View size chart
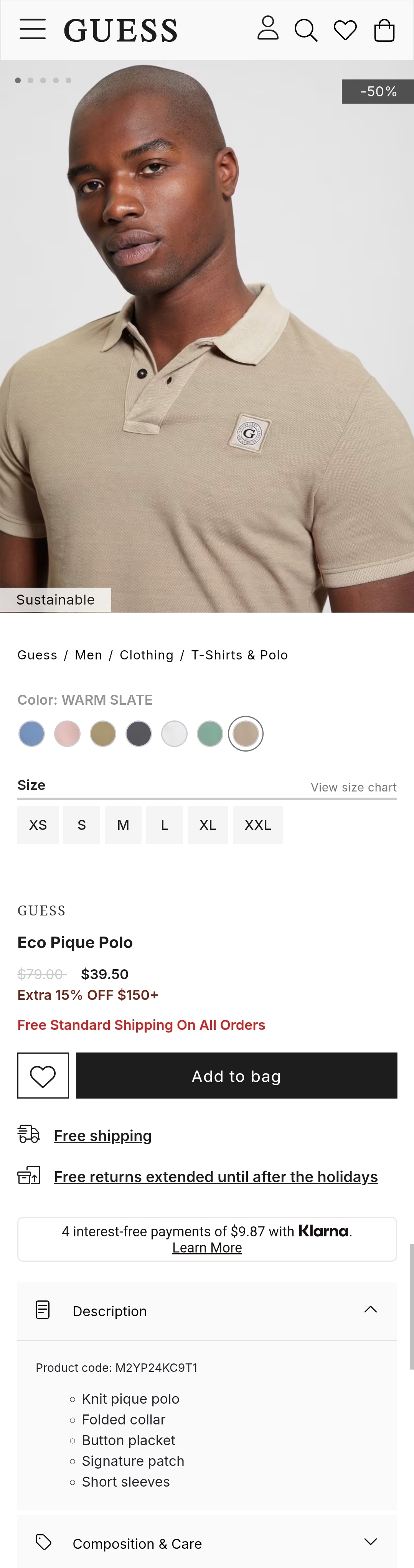The width and height of the screenshot is (414, 1568). pyautogui.click(x=353, y=787)
